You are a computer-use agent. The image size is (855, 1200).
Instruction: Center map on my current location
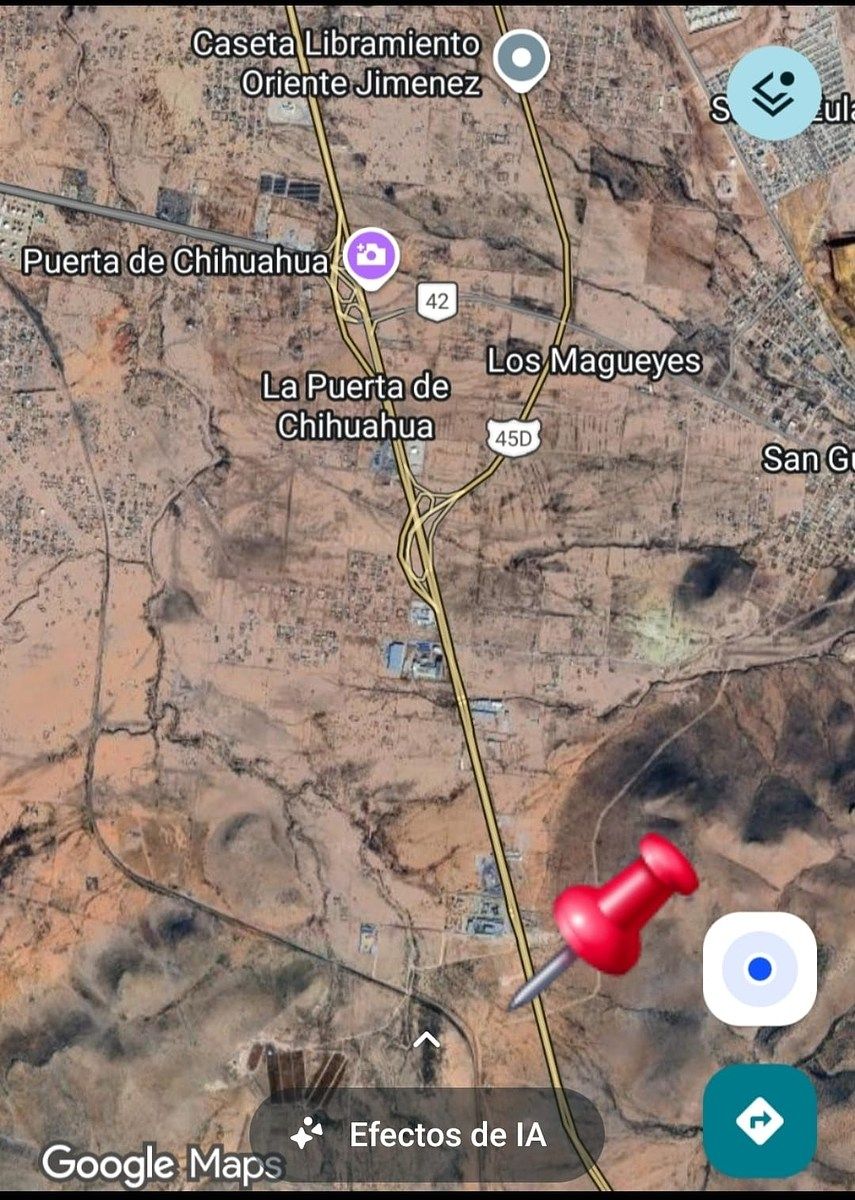[x=760, y=969]
